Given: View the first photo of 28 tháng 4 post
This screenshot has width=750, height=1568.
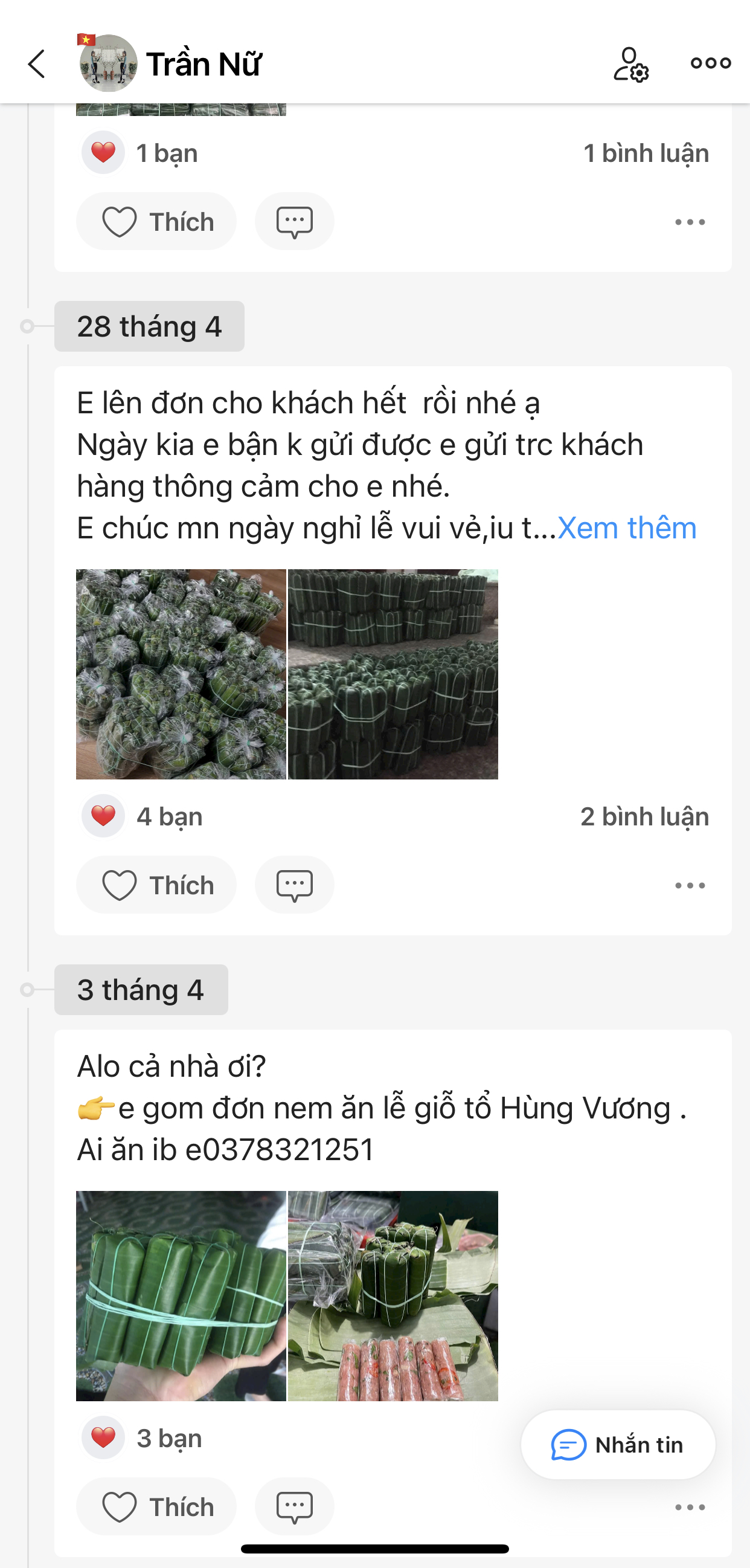Looking at the screenshot, I should [x=181, y=674].
